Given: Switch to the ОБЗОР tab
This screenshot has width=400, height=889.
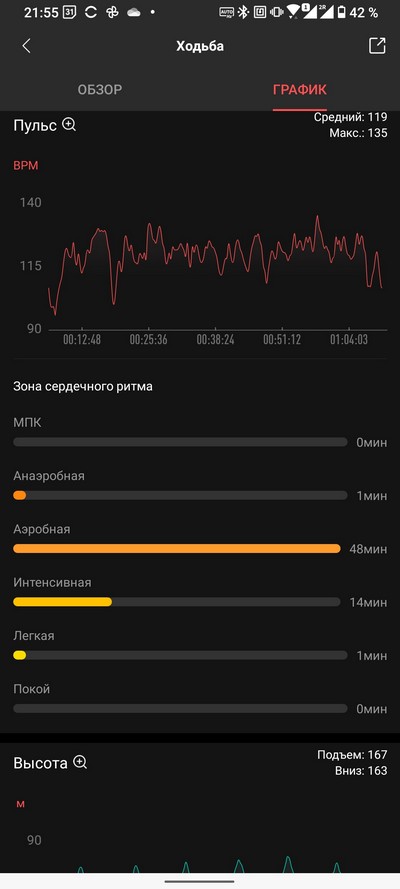Looking at the screenshot, I should pos(100,90).
